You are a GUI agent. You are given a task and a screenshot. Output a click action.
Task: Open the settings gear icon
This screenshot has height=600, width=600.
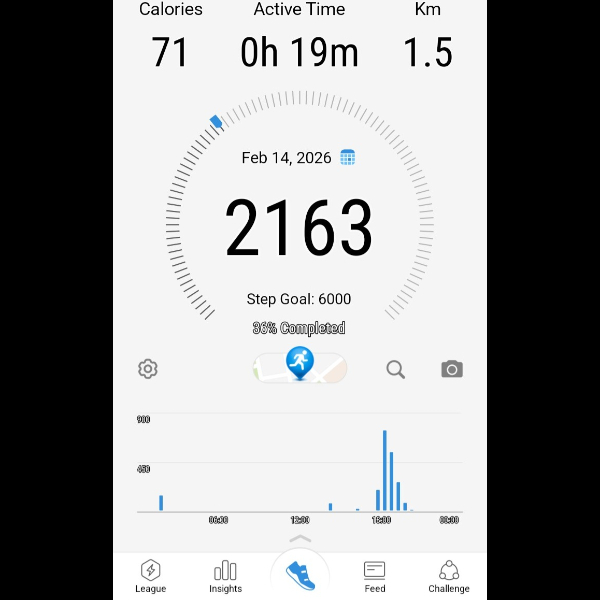click(x=148, y=369)
